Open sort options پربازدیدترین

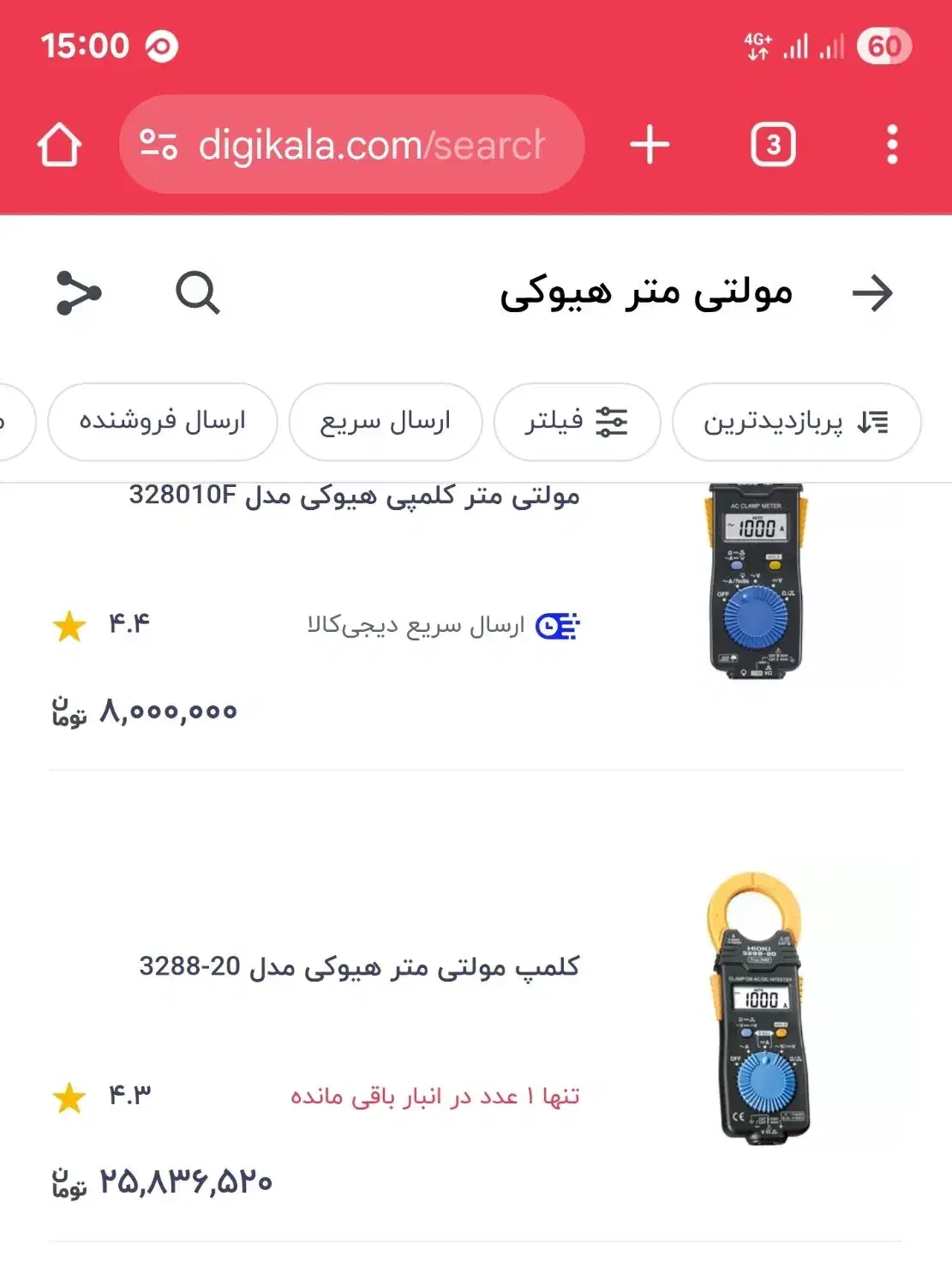[796, 422]
